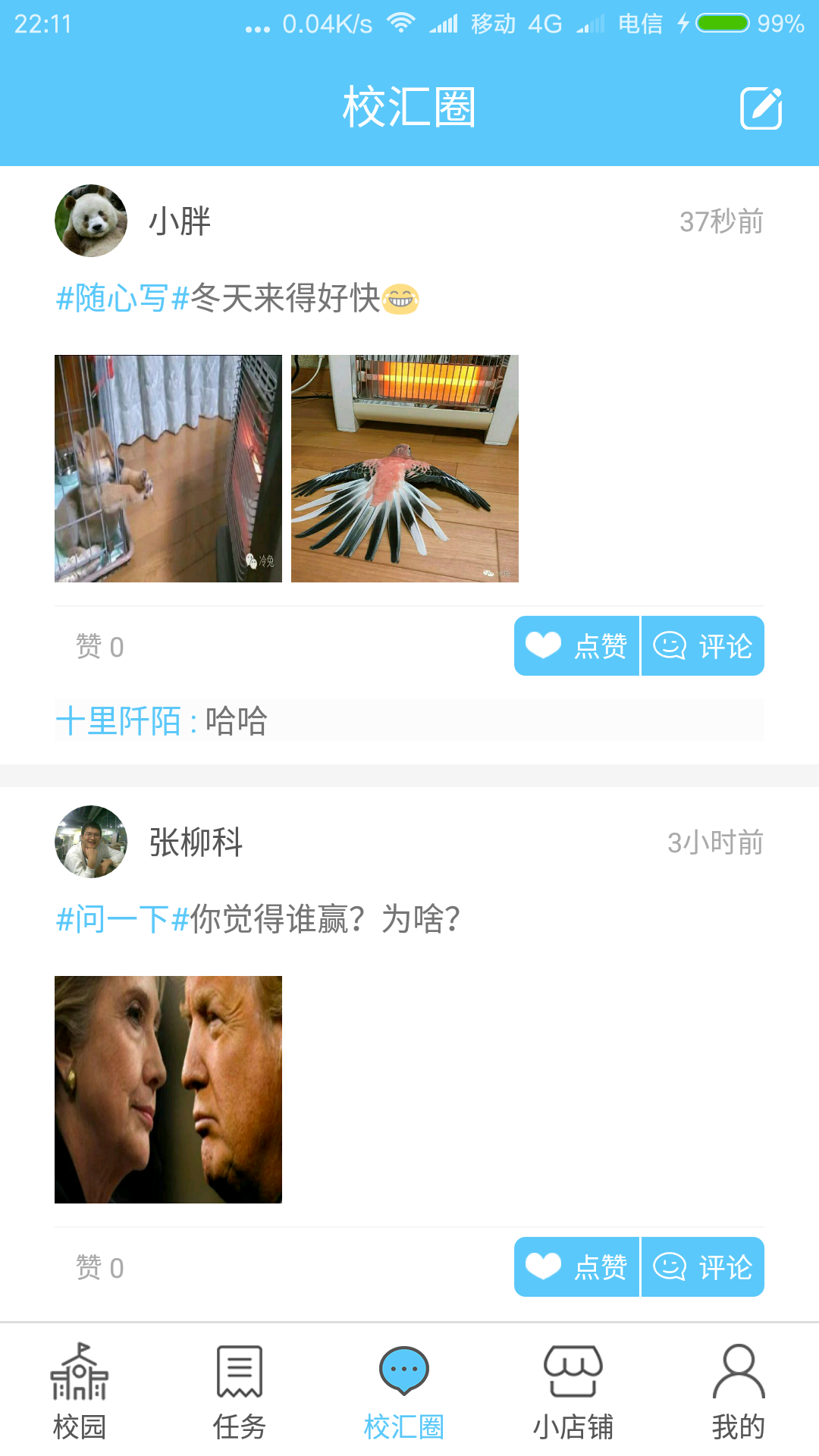Tap the compose new post icon
Screen dimensions: 819x1456
pyautogui.click(x=761, y=108)
